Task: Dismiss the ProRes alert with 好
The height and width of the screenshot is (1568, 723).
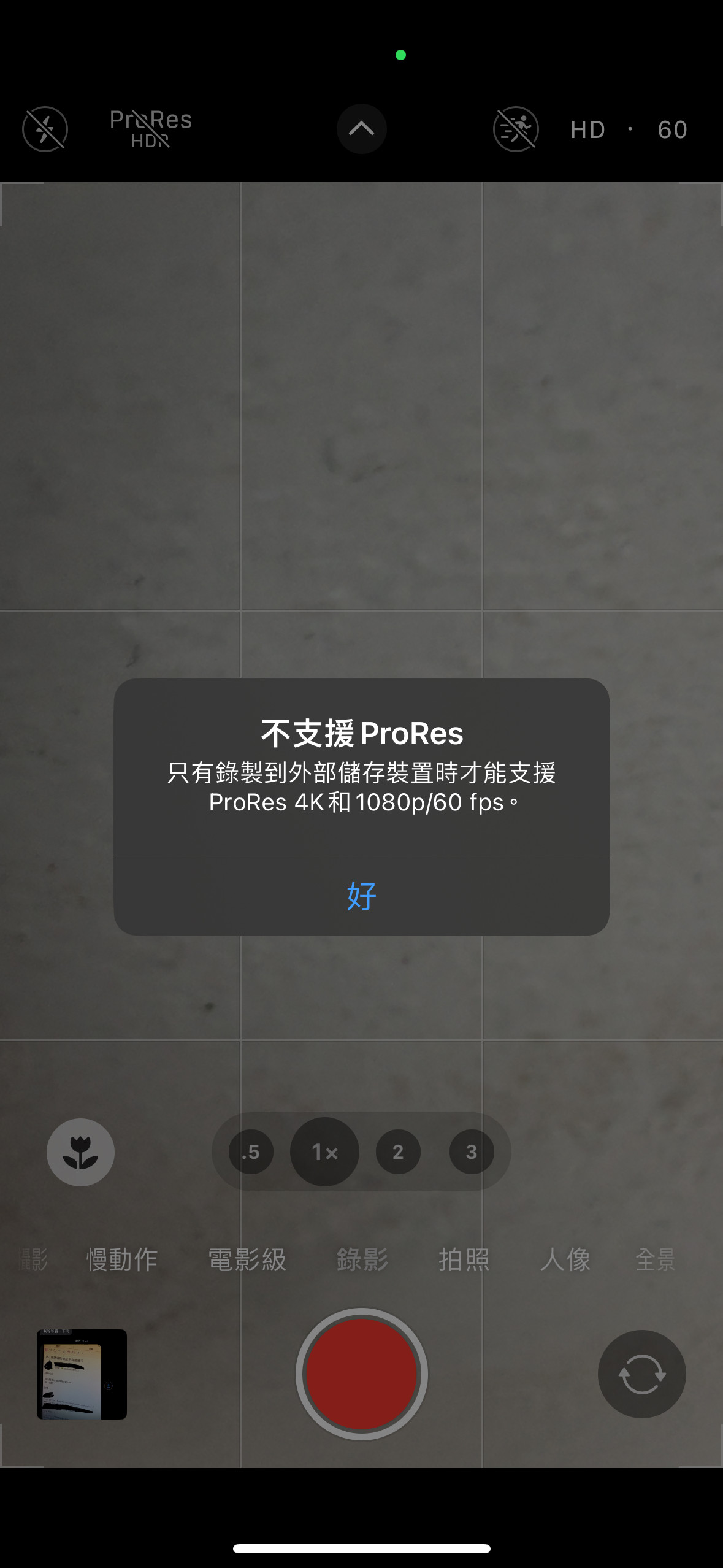Action: (361, 896)
